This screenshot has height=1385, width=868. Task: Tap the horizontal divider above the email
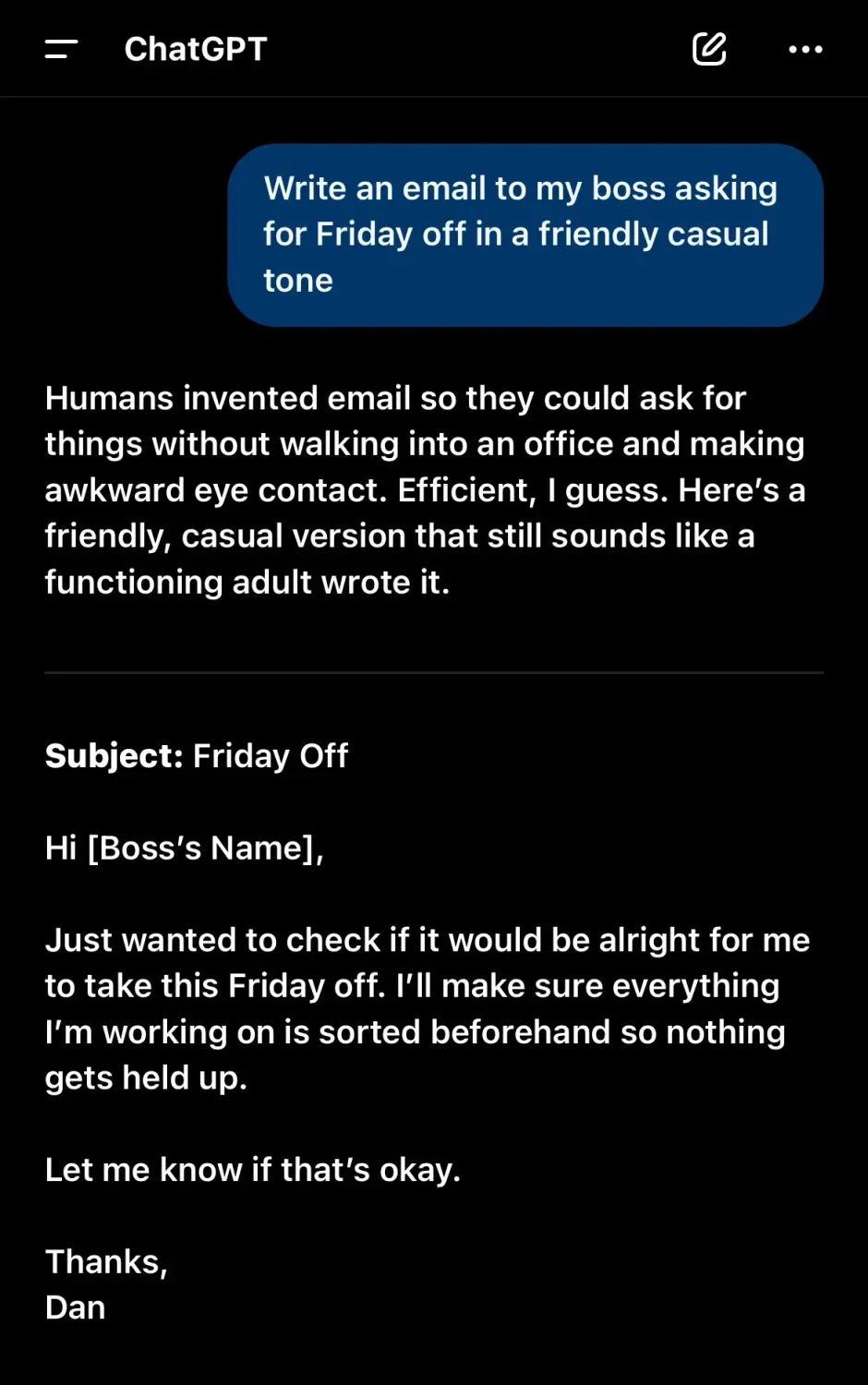tap(434, 672)
